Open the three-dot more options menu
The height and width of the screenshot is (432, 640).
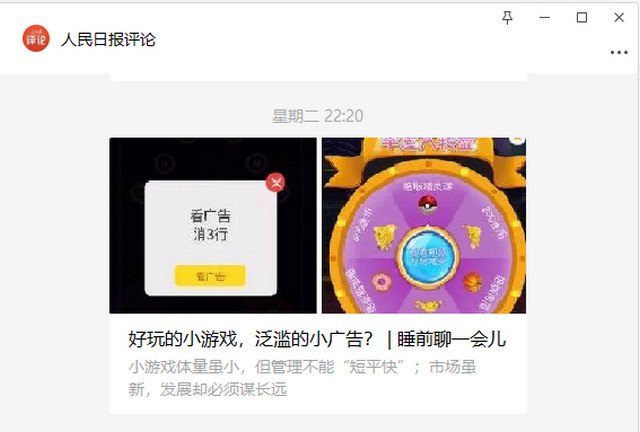618,53
